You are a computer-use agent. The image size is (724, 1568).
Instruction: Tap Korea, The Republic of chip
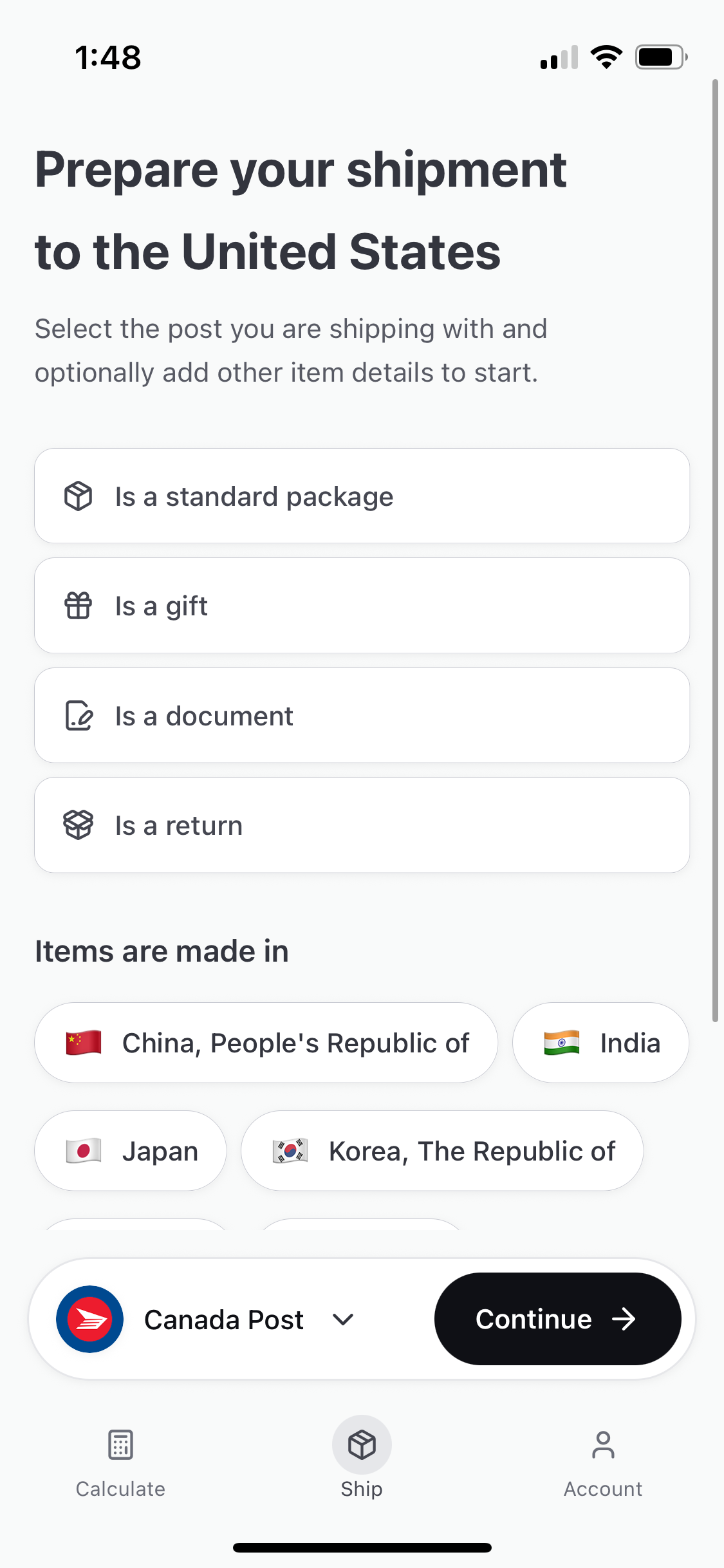click(442, 1151)
